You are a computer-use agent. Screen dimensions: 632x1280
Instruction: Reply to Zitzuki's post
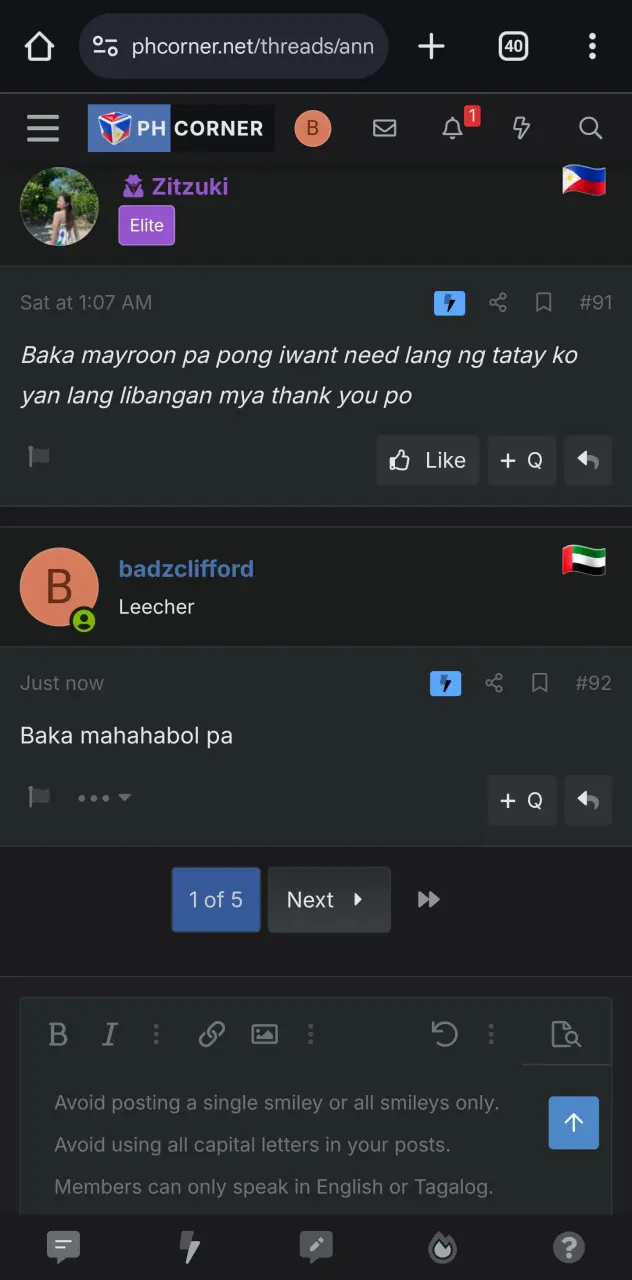pos(588,460)
